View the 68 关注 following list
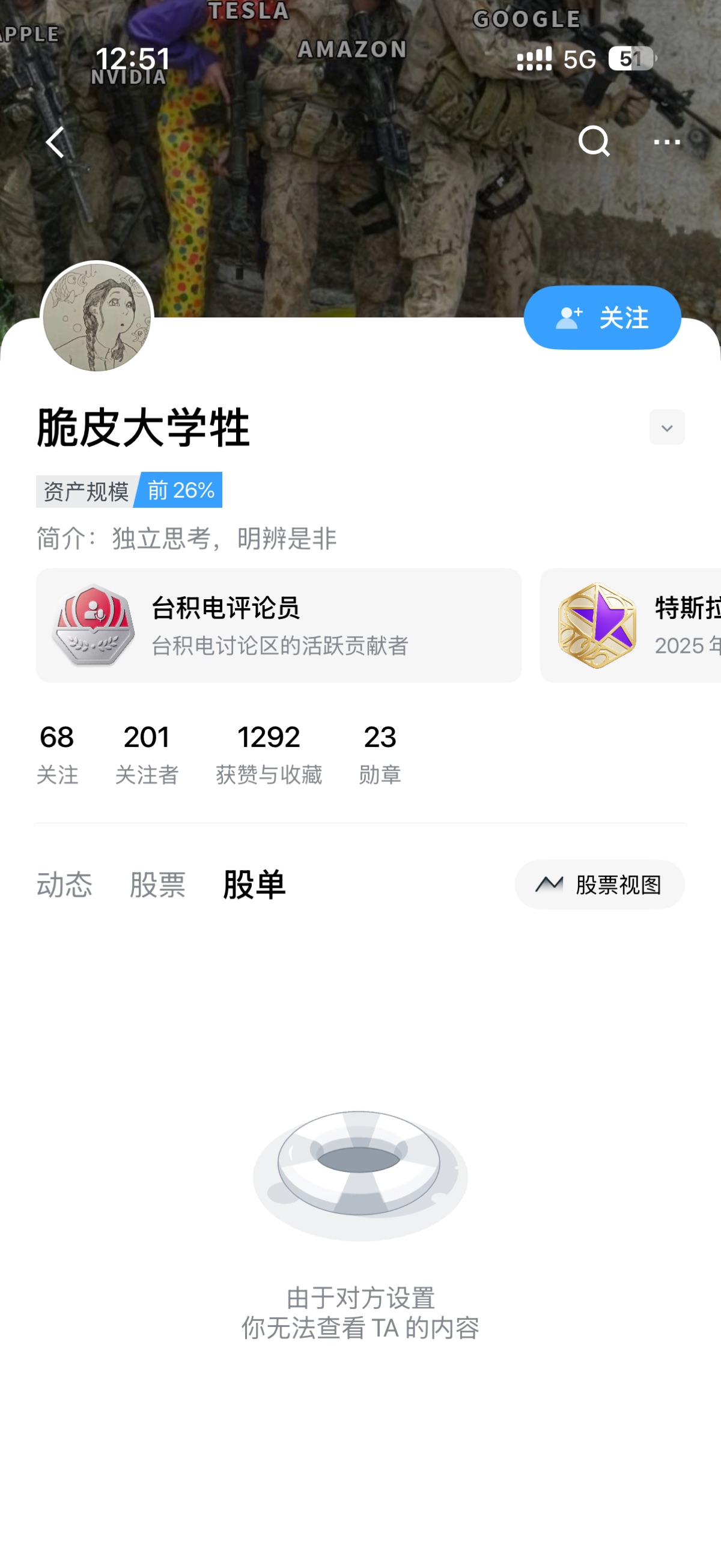721x1568 pixels. pos(57,754)
